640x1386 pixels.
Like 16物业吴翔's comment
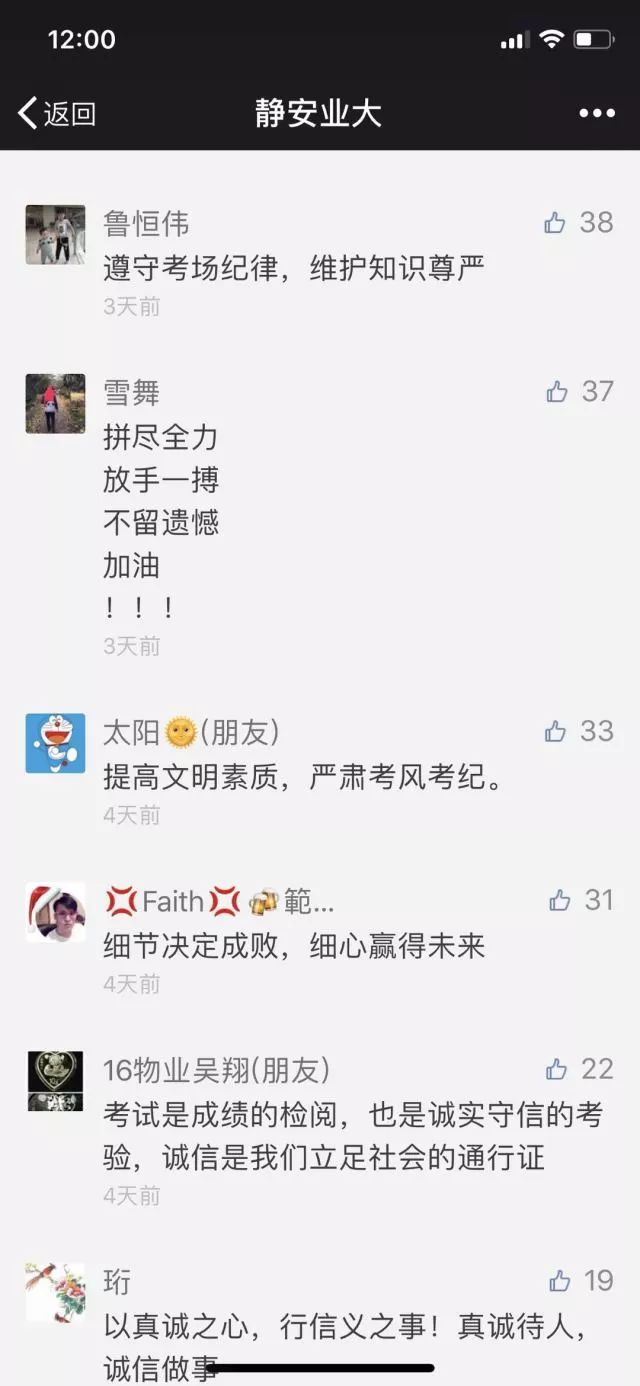coord(557,1070)
